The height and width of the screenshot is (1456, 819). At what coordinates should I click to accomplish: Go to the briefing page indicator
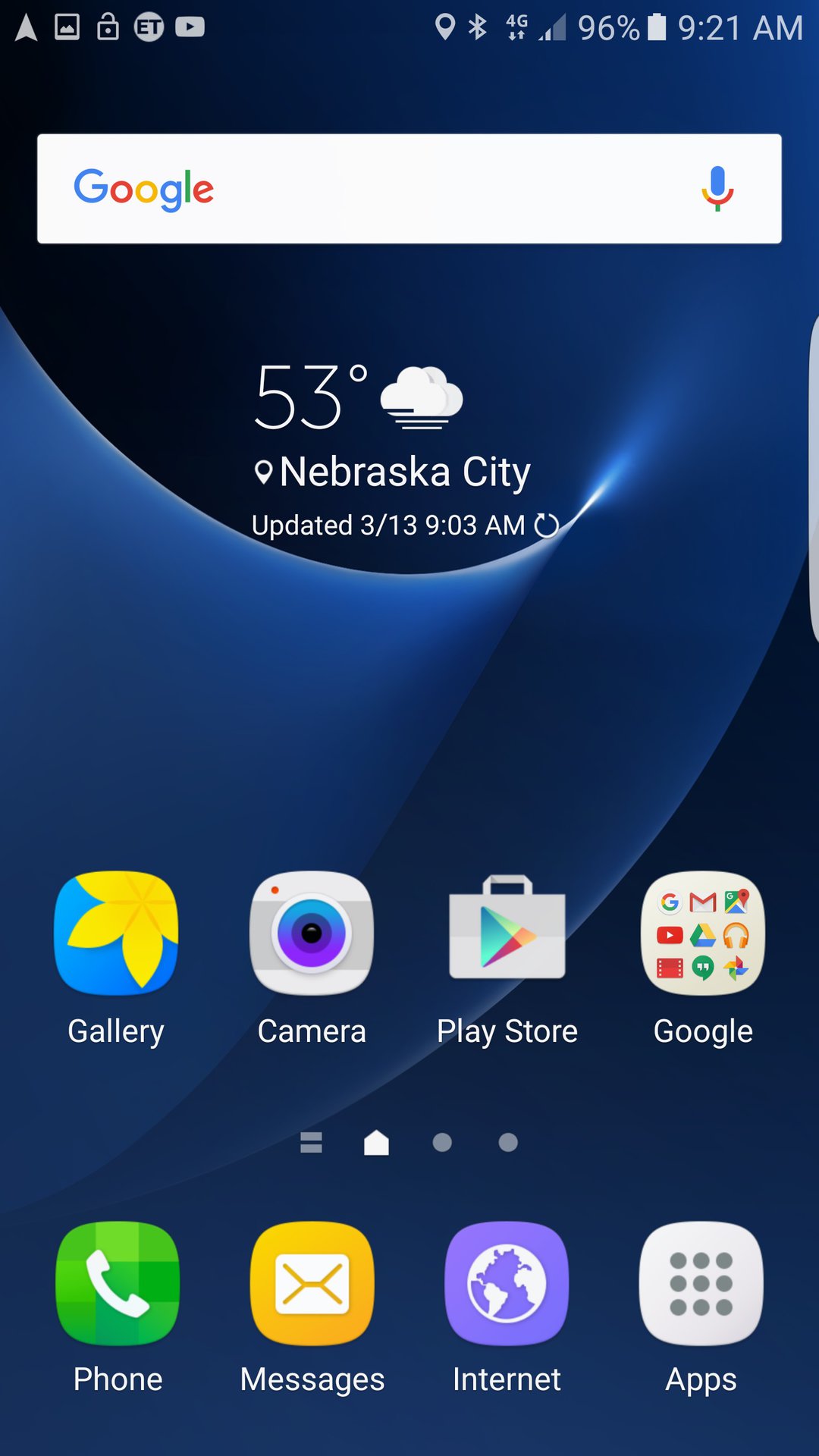(311, 1142)
